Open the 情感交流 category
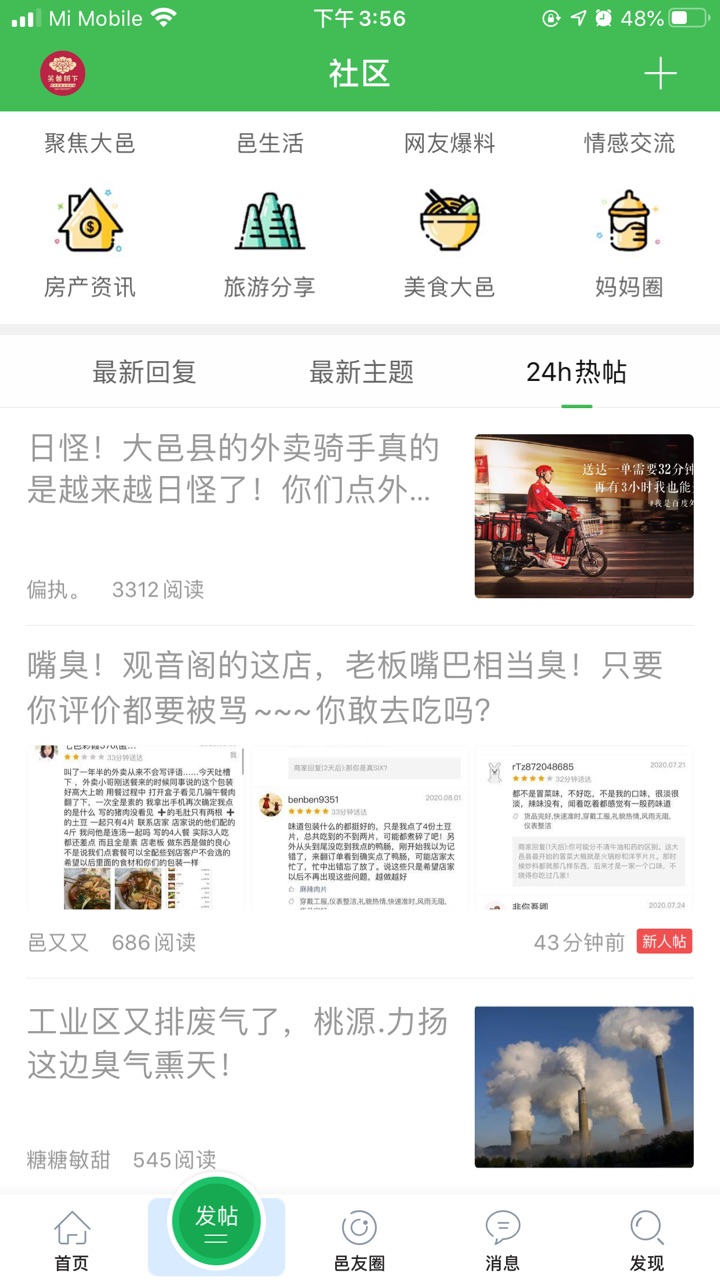Image resolution: width=720 pixels, height=1280 pixels. pyautogui.click(x=630, y=143)
